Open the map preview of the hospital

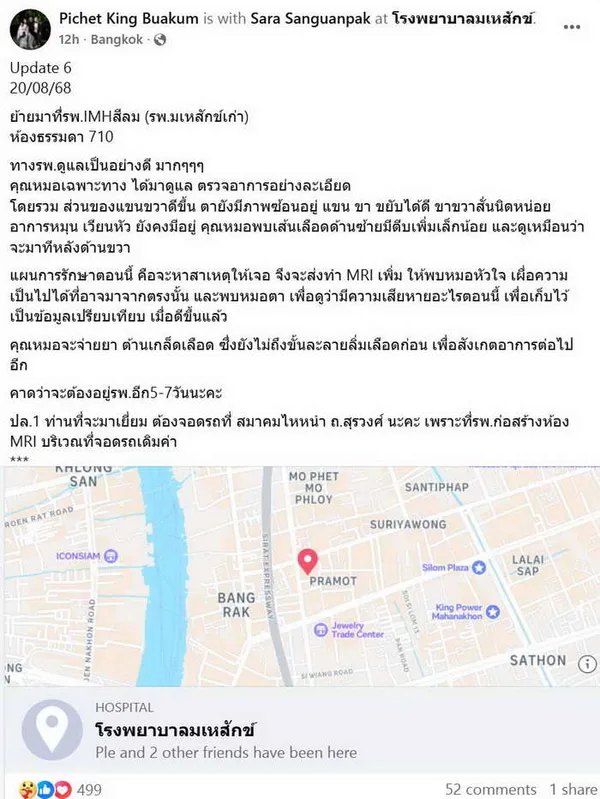coord(300,575)
